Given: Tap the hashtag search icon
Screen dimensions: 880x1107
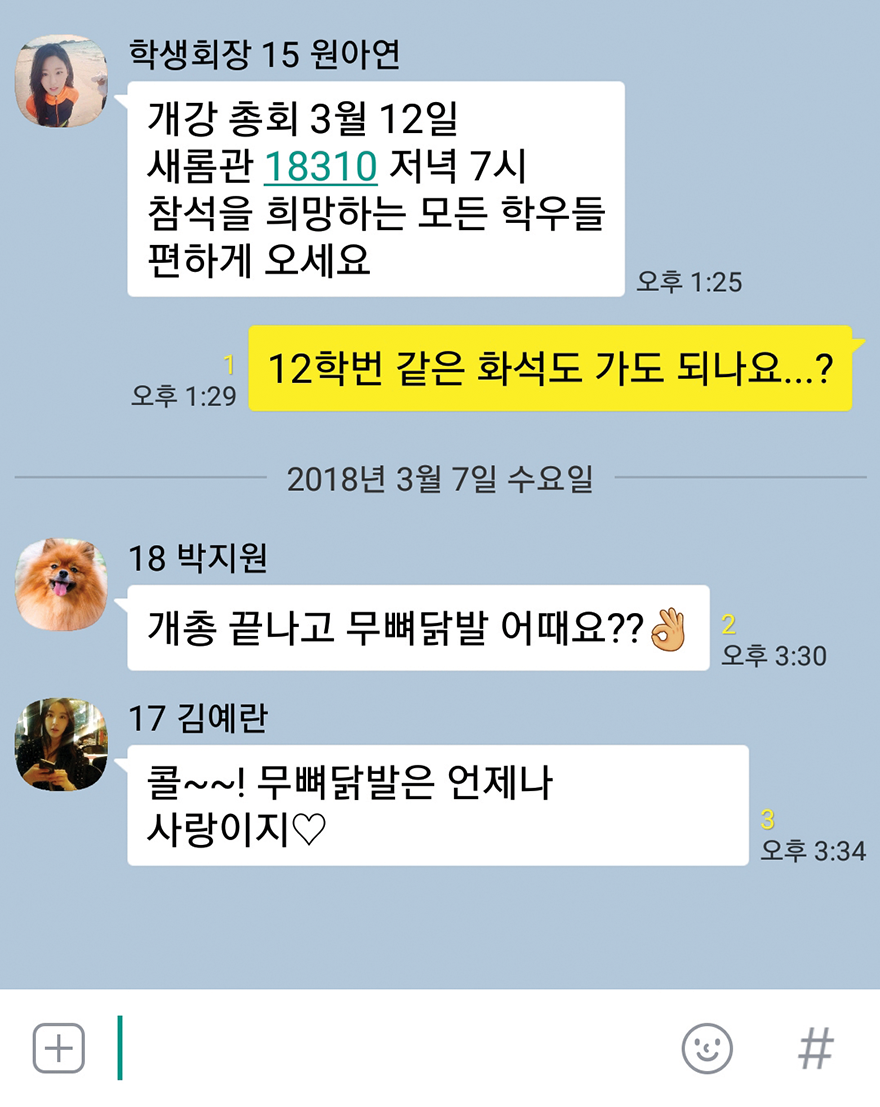Looking at the screenshot, I should (815, 1048).
